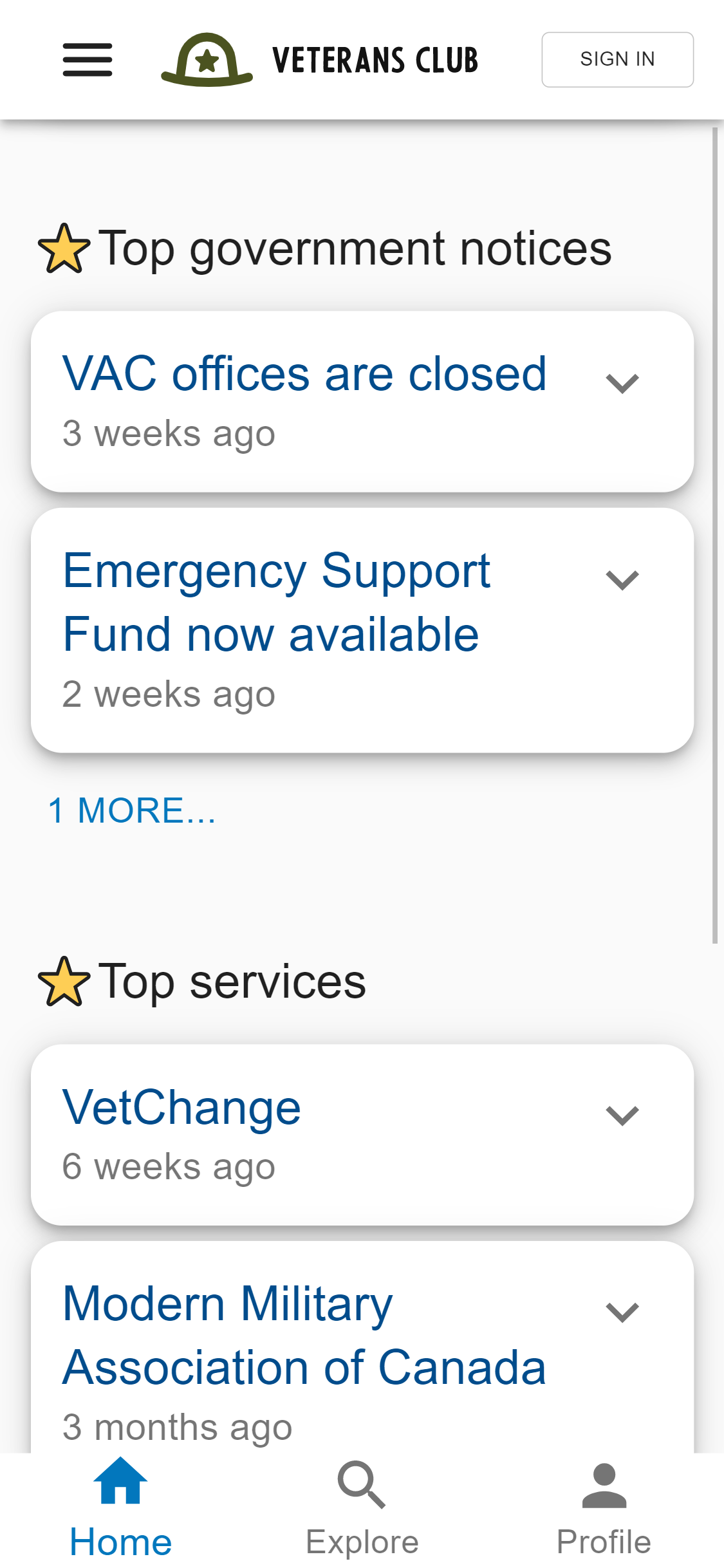Tap the Veterans Club title text
Screen dimensions: 724x1568
tap(375, 59)
